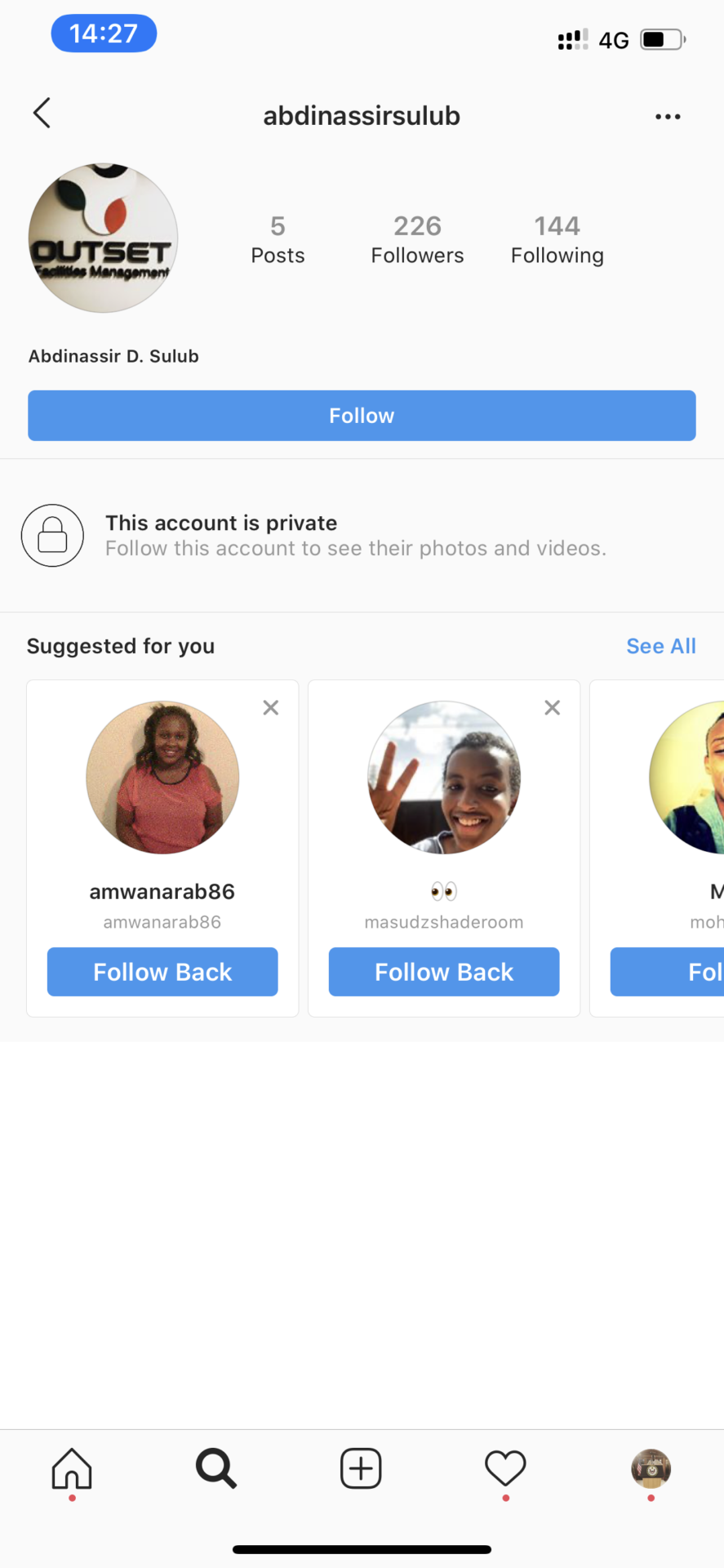This screenshot has height=1568, width=724.
Task: Open masudzshaderoom's profile picture
Action: (x=444, y=777)
